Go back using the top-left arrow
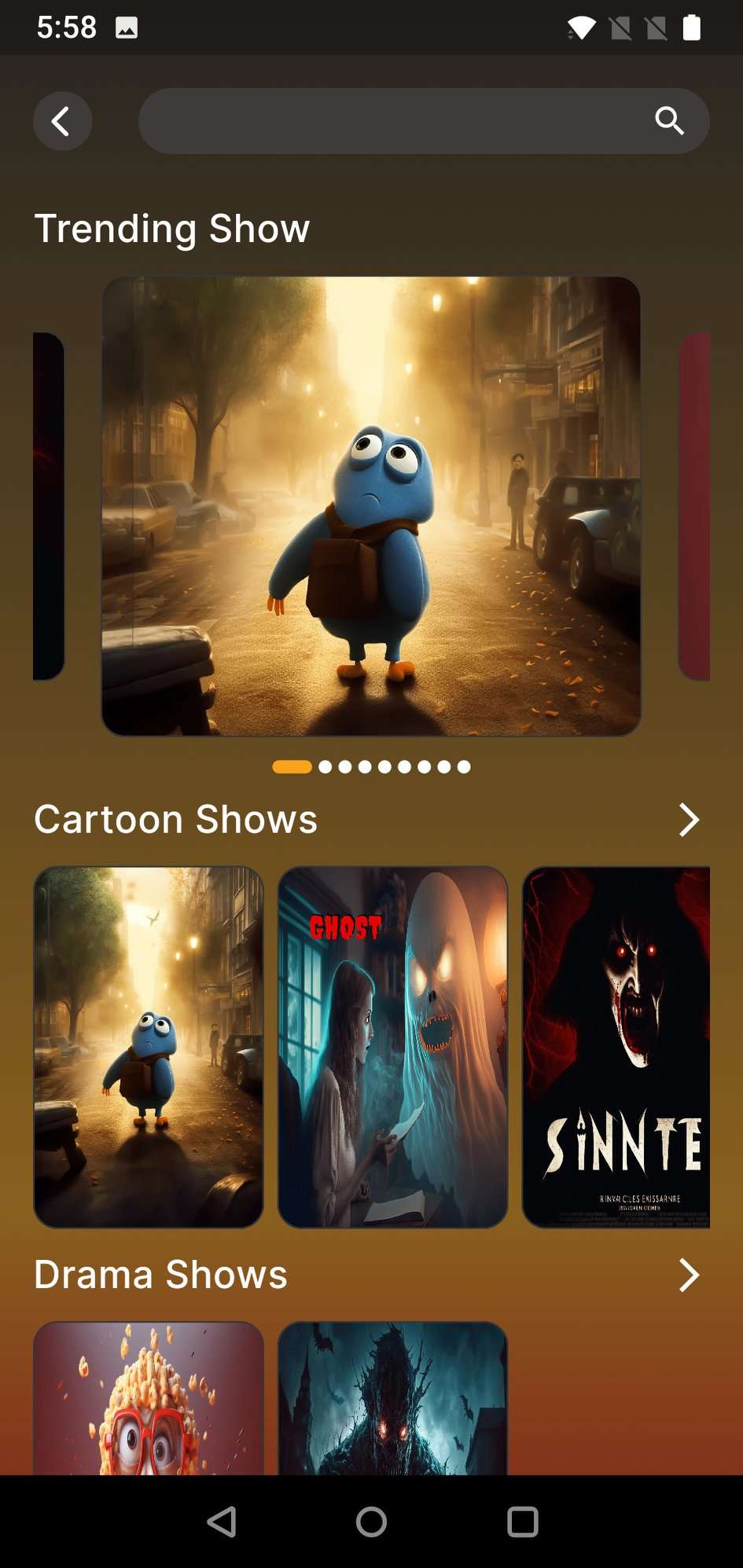The height and width of the screenshot is (1568, 743). pos(62,121)
